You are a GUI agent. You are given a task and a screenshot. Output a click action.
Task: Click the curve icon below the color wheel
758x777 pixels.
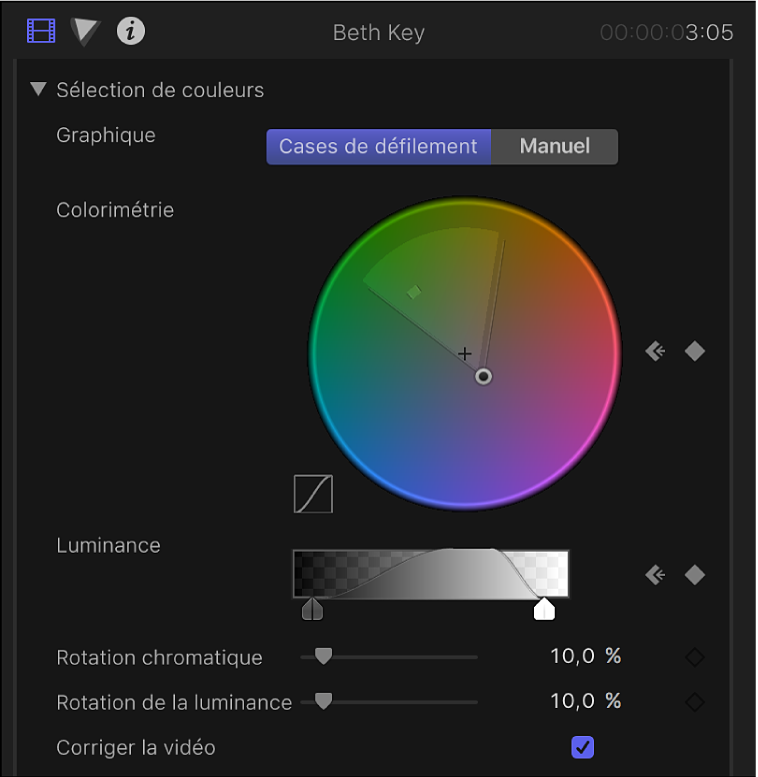[x=312, y=493]
